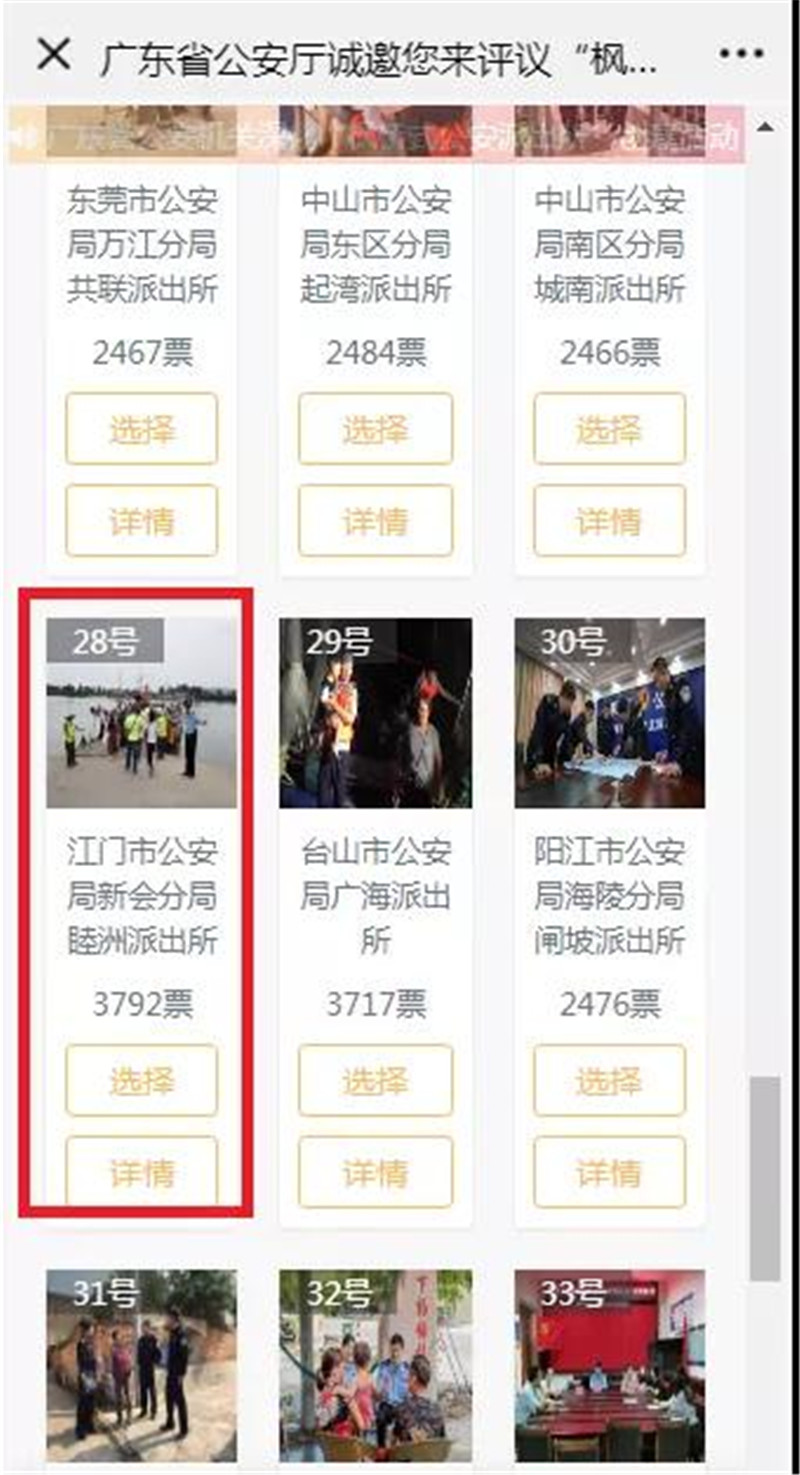Select No. 28 睦洲派出所
The height and width of the screenshot is (1475, 800).
tap(141, 1080)
